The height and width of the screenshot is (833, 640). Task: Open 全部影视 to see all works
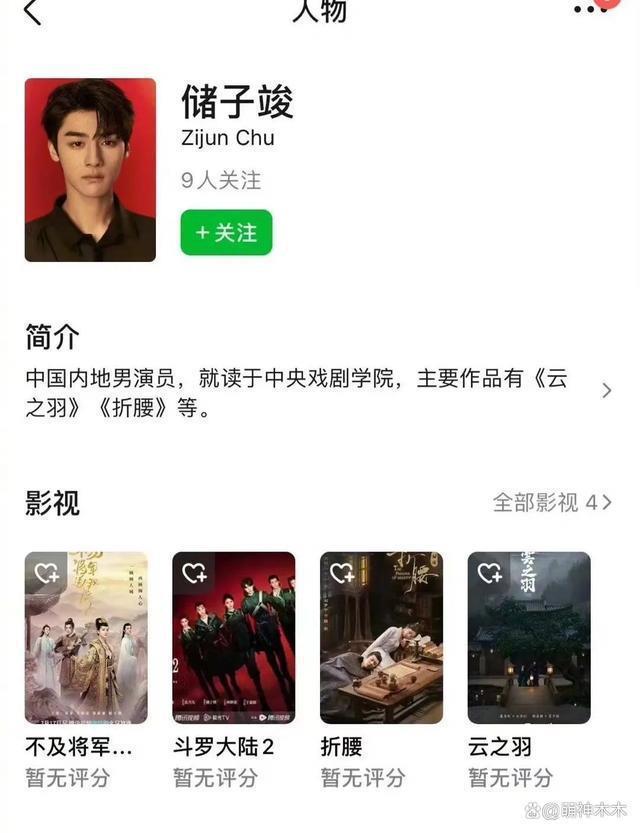[552, 502]
